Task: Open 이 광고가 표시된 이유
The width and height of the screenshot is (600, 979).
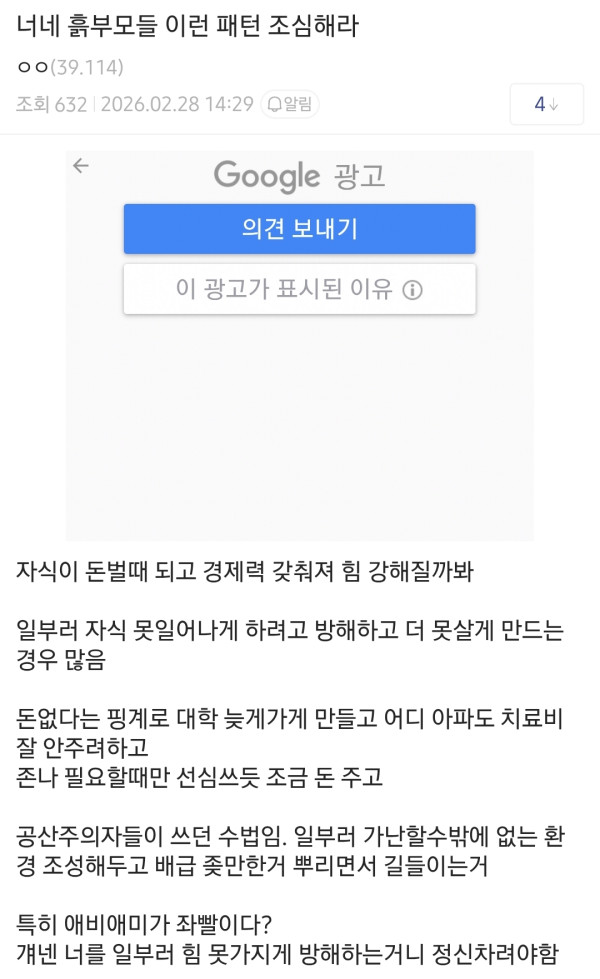Action: pyautogui.click(x=299, y=290)
